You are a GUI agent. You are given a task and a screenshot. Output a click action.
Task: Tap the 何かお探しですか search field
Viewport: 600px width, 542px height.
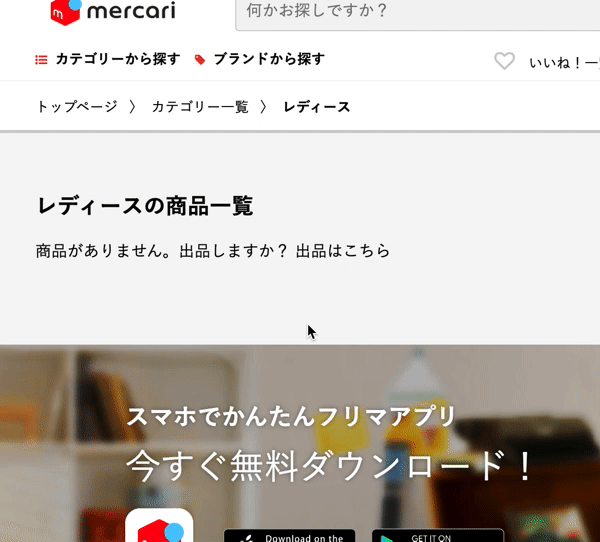420,13
